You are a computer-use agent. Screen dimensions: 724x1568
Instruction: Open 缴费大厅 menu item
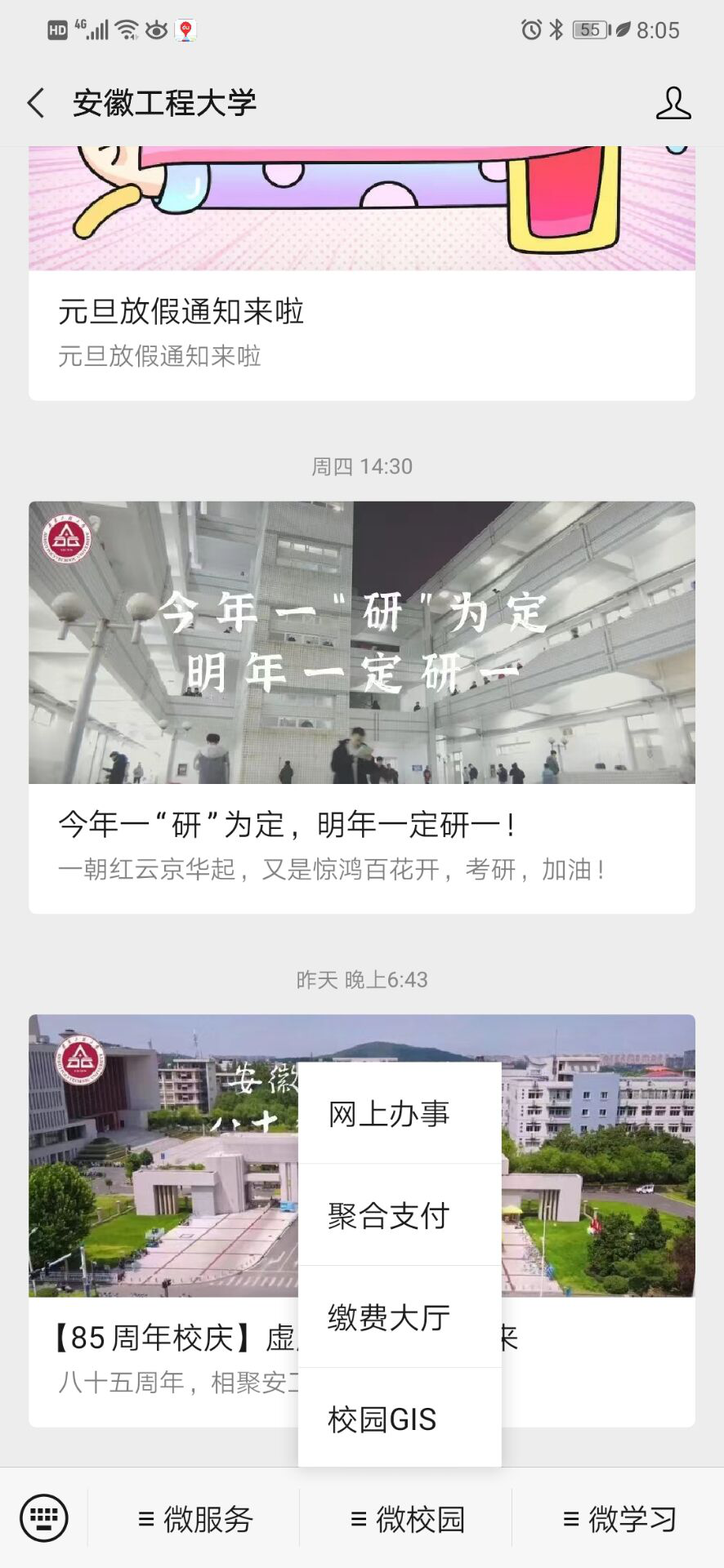[399, 1317]
